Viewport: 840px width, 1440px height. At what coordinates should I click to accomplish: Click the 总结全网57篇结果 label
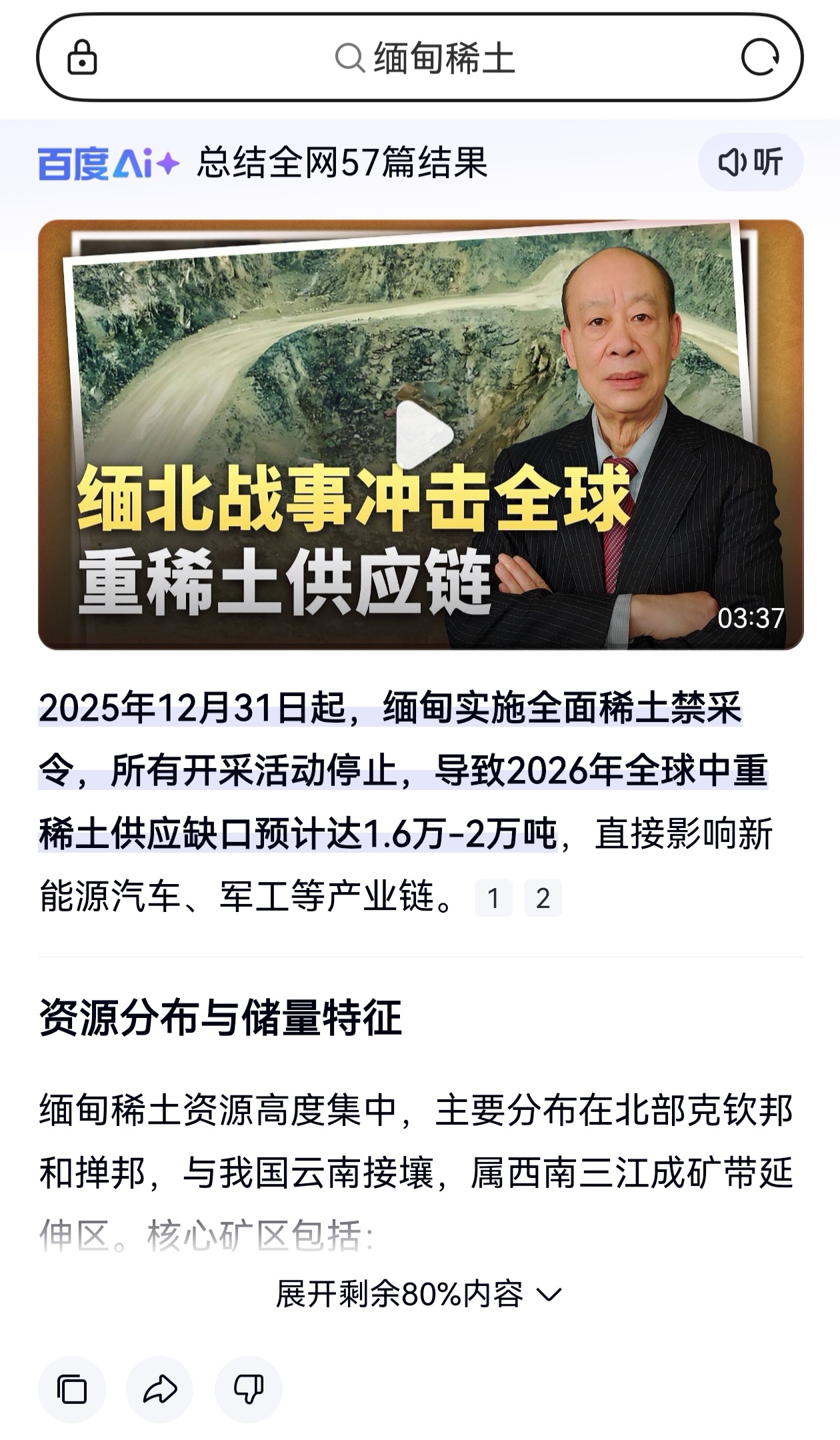tap(342, 163)
